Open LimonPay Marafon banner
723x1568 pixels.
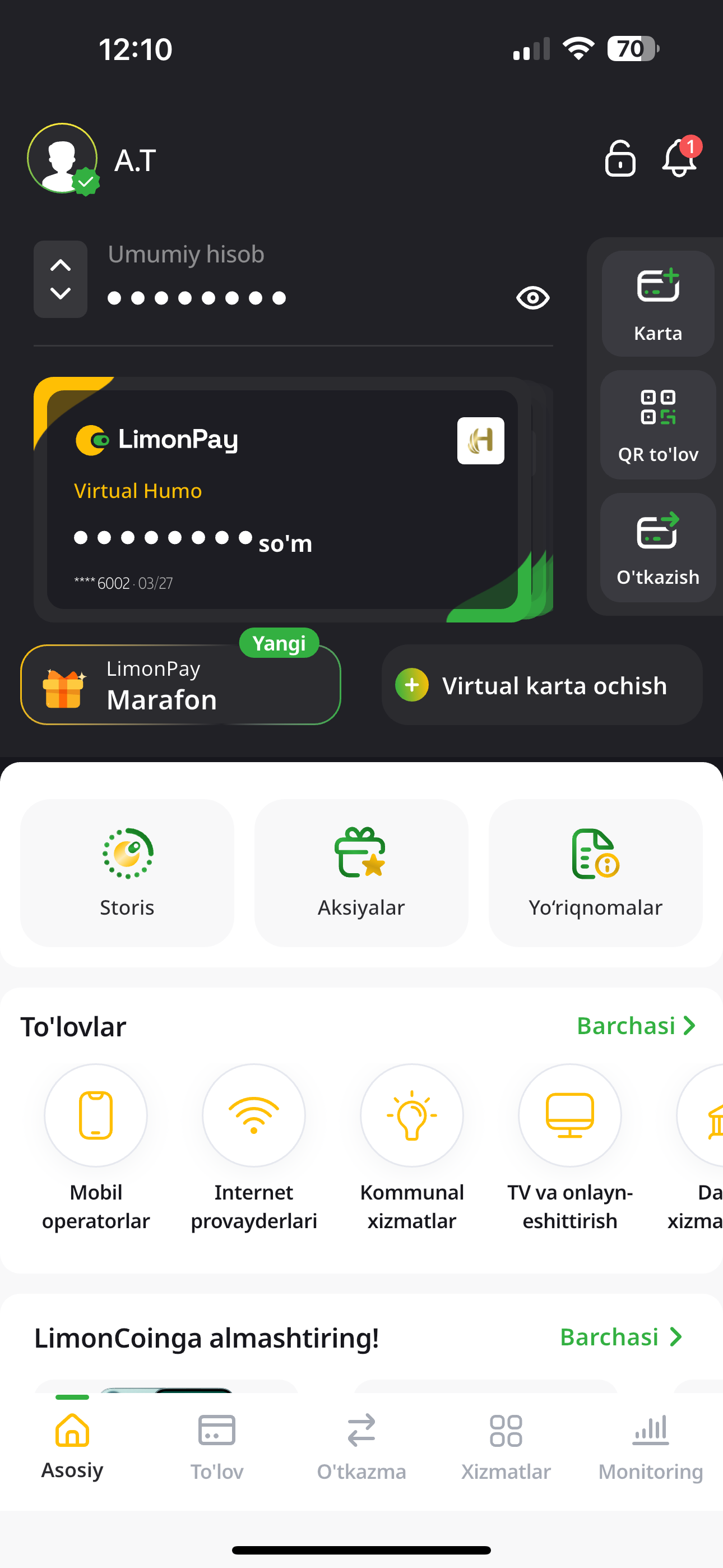click(x=182, y=685)
